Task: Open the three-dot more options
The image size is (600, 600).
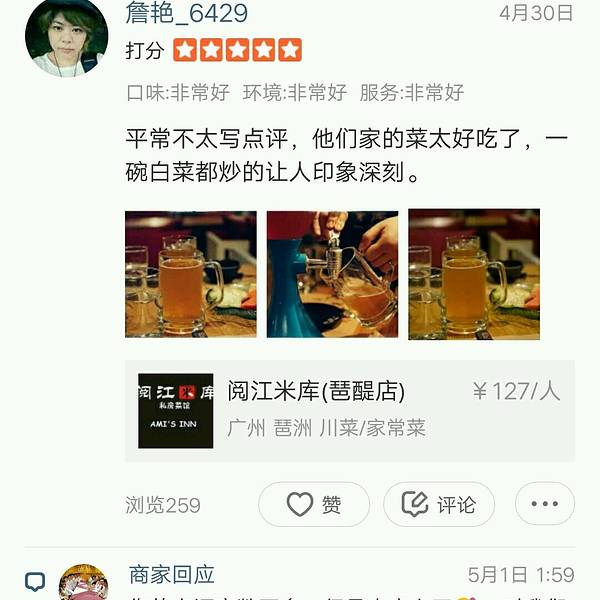Action: point(545,504)
